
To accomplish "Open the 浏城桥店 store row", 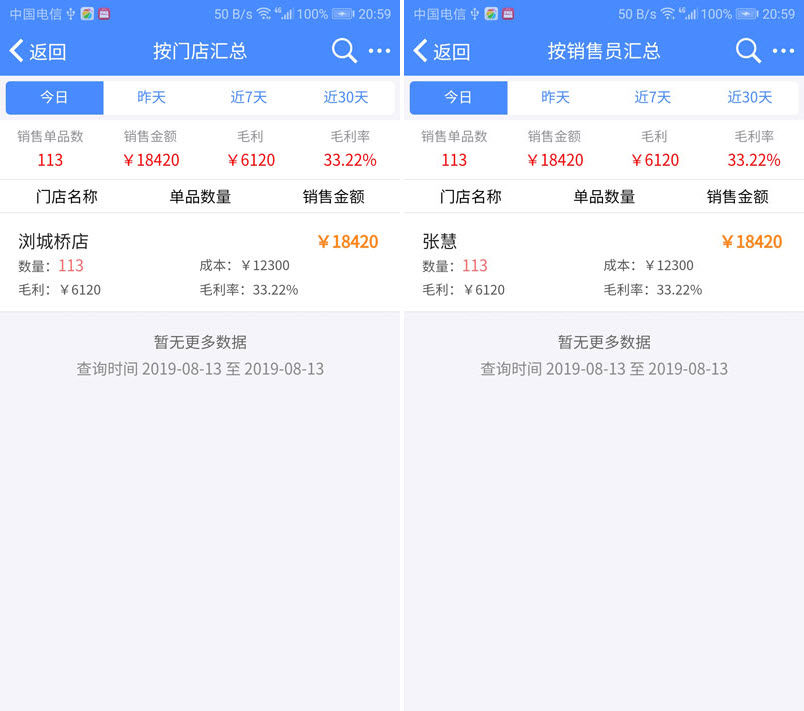I will pyautogui.click(x=199, y=264).
